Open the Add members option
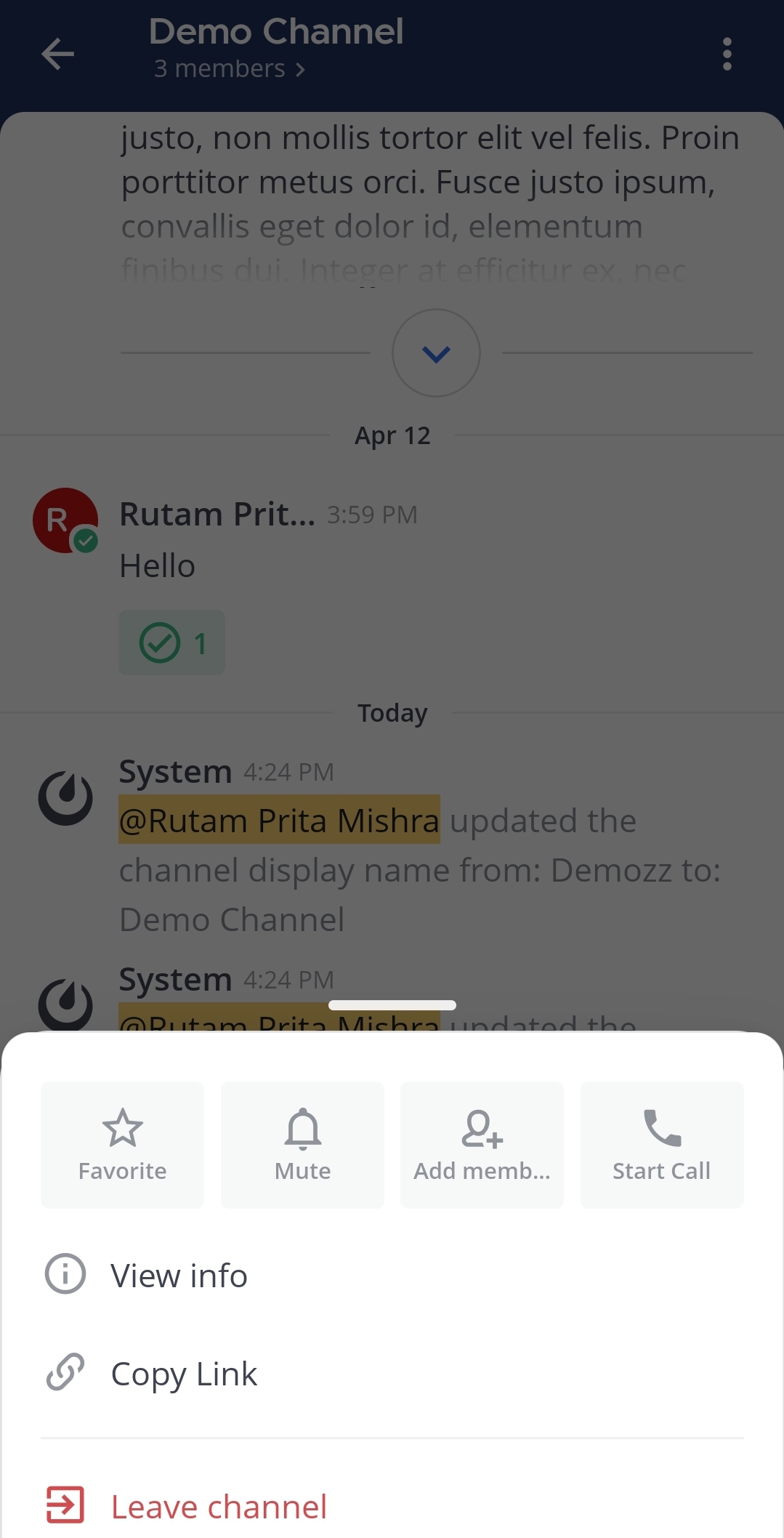784x1538 pixels. (482, 1145)
